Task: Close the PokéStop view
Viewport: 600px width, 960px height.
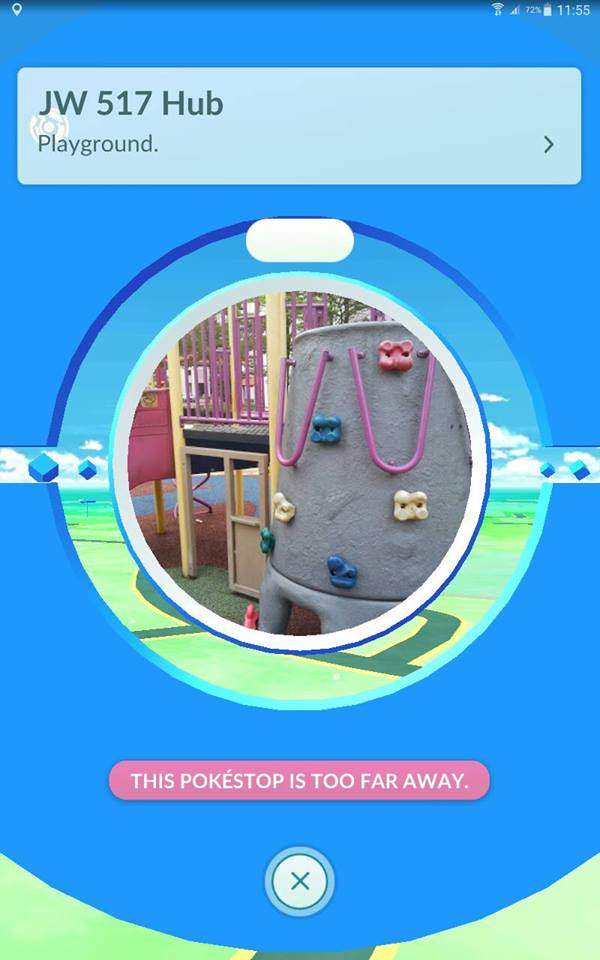Action: 299,882
